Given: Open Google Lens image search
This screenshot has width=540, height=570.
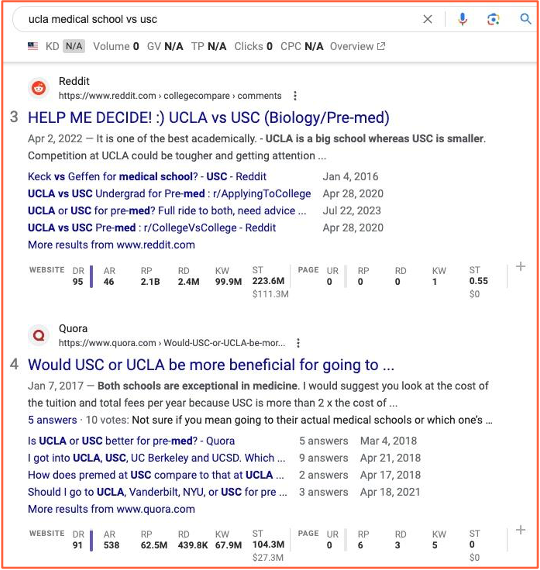Looking at the screenshot, I should click(493, 19).
